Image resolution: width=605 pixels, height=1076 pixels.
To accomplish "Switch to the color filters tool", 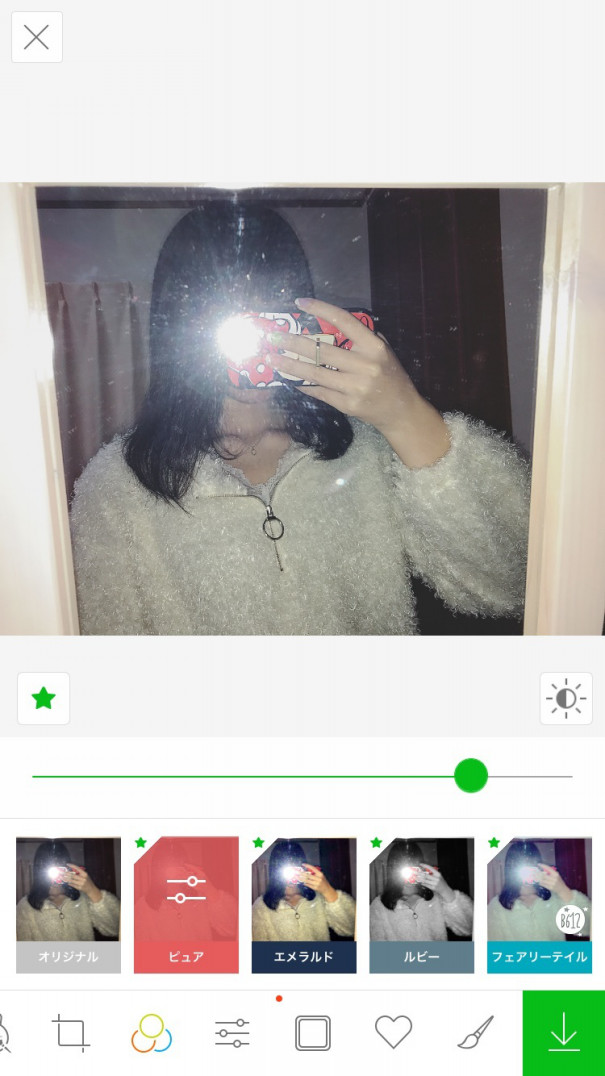I will tap(151, 1033).
